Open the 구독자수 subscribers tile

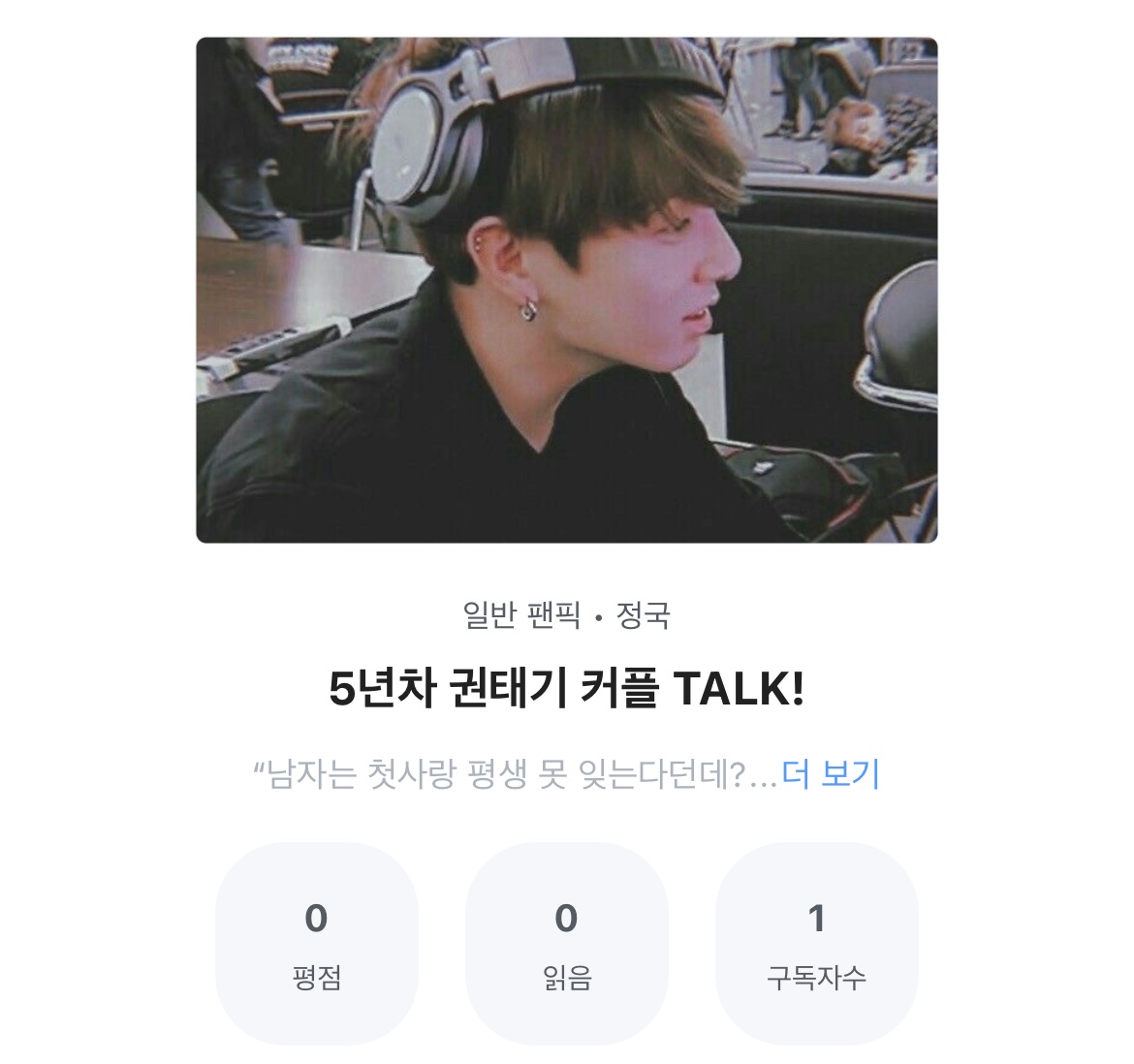(x=816, y=943)
